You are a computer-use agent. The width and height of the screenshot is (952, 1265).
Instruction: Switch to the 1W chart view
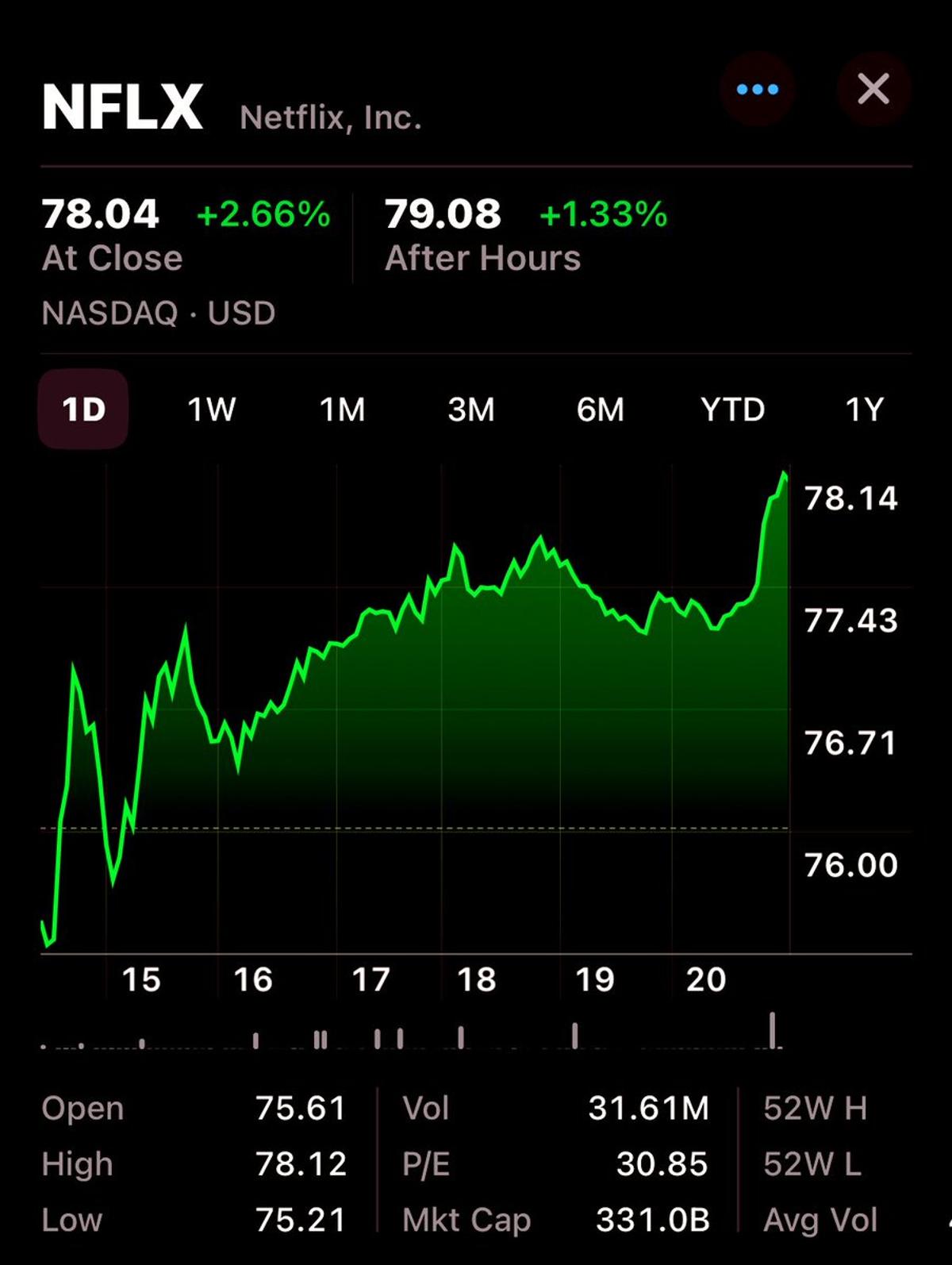210,409
